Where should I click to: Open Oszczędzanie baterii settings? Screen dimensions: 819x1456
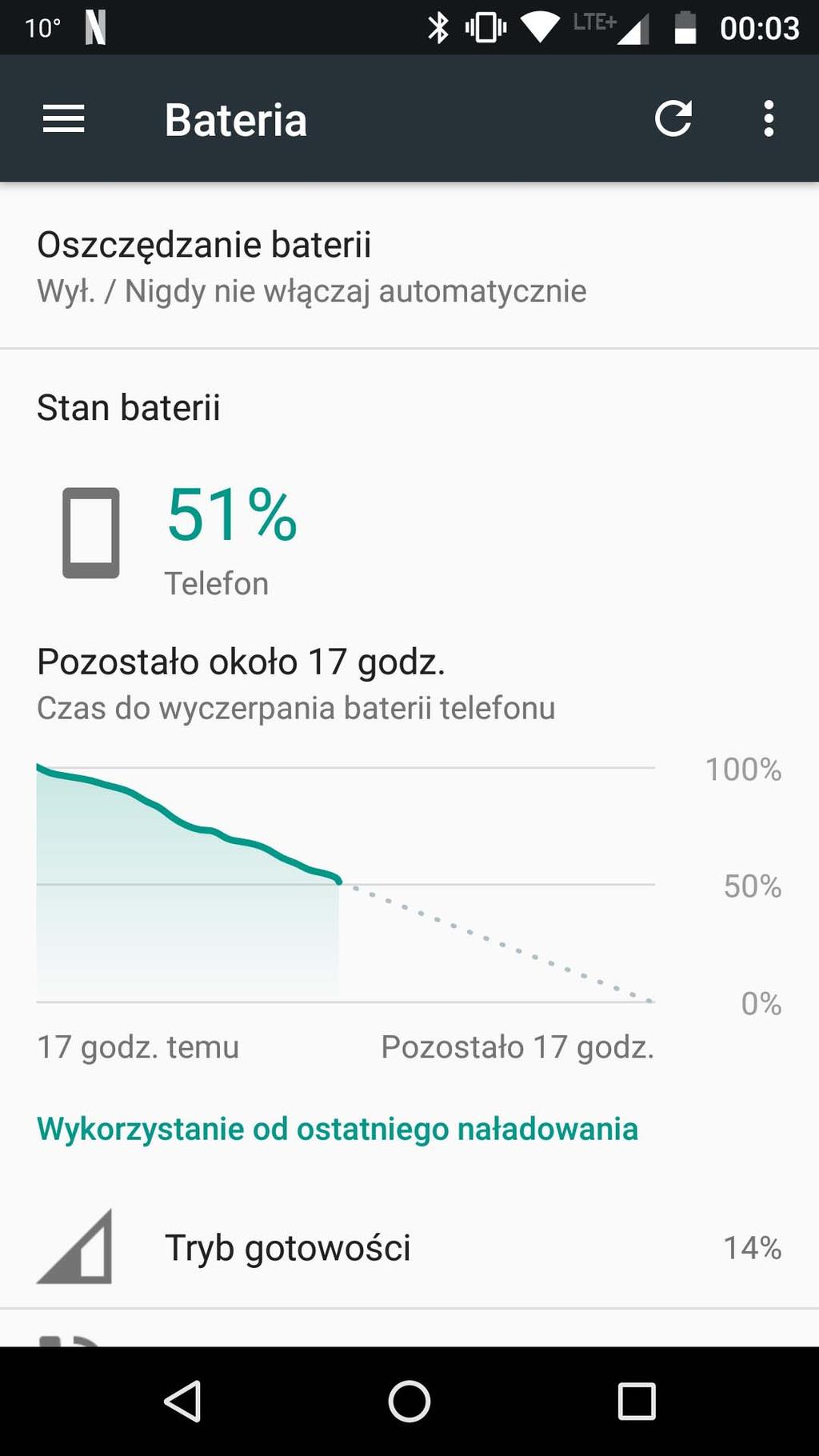[x=409, y=266]
